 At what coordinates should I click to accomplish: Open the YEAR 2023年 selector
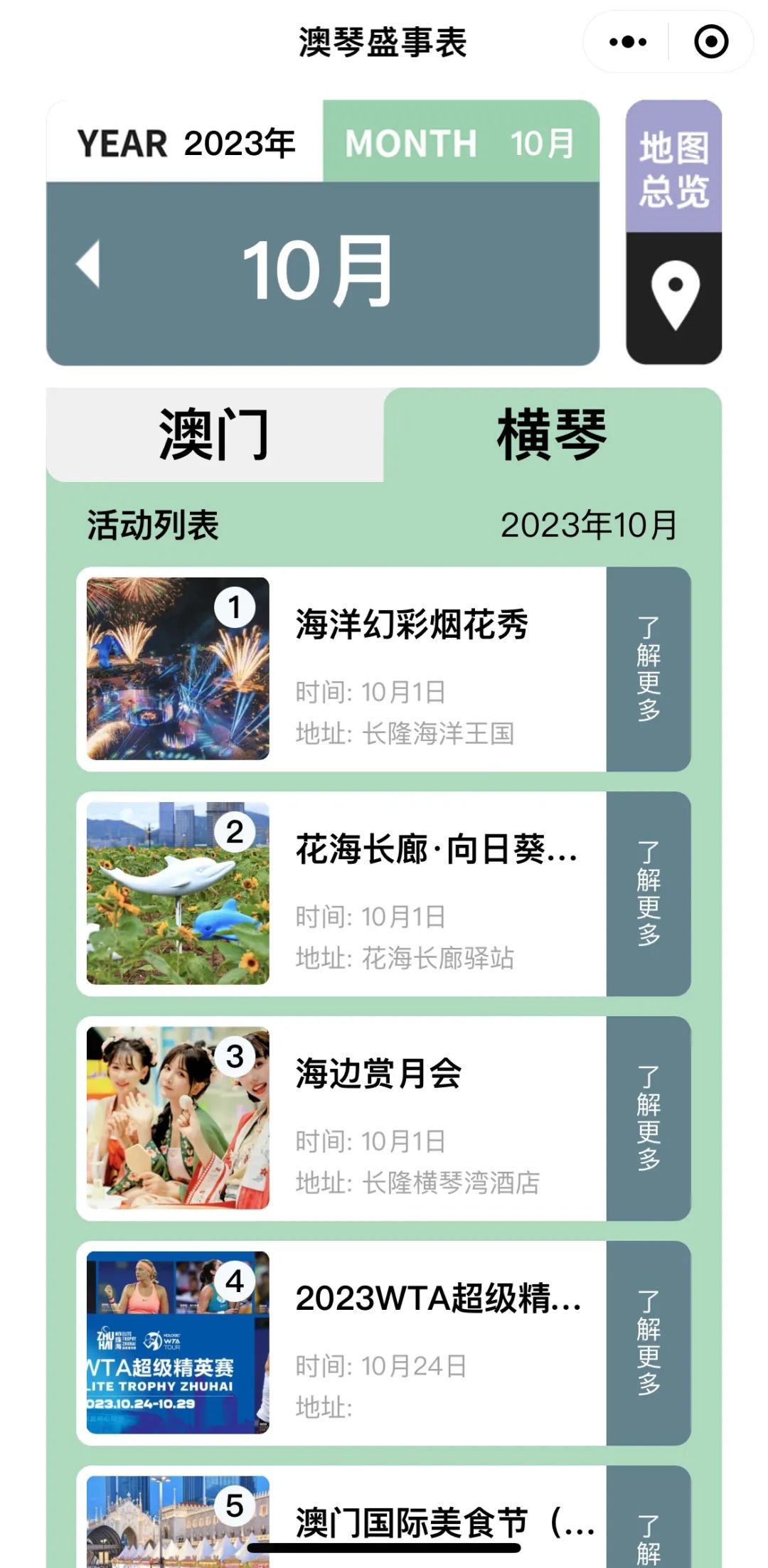tap(185, 142)
